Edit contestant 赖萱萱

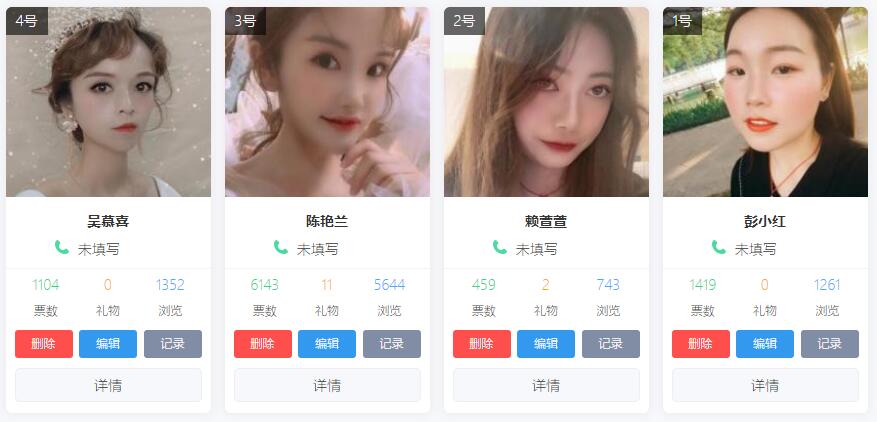coord(546,344)
